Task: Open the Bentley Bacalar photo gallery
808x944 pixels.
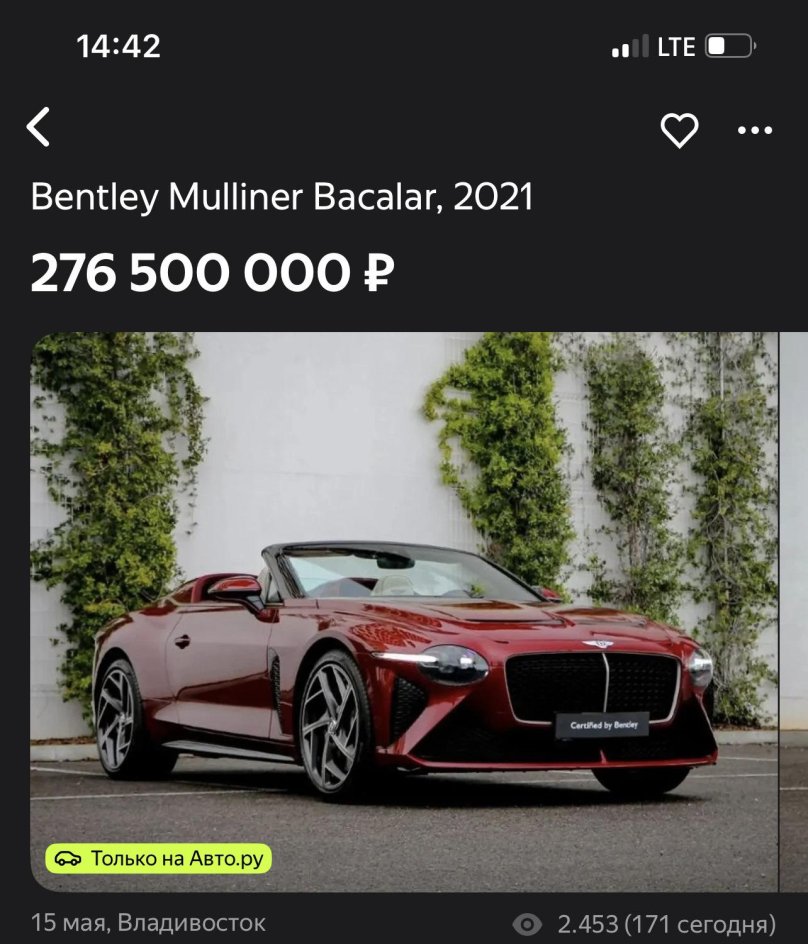Action: pyautogui.click(x=404, y=610)
